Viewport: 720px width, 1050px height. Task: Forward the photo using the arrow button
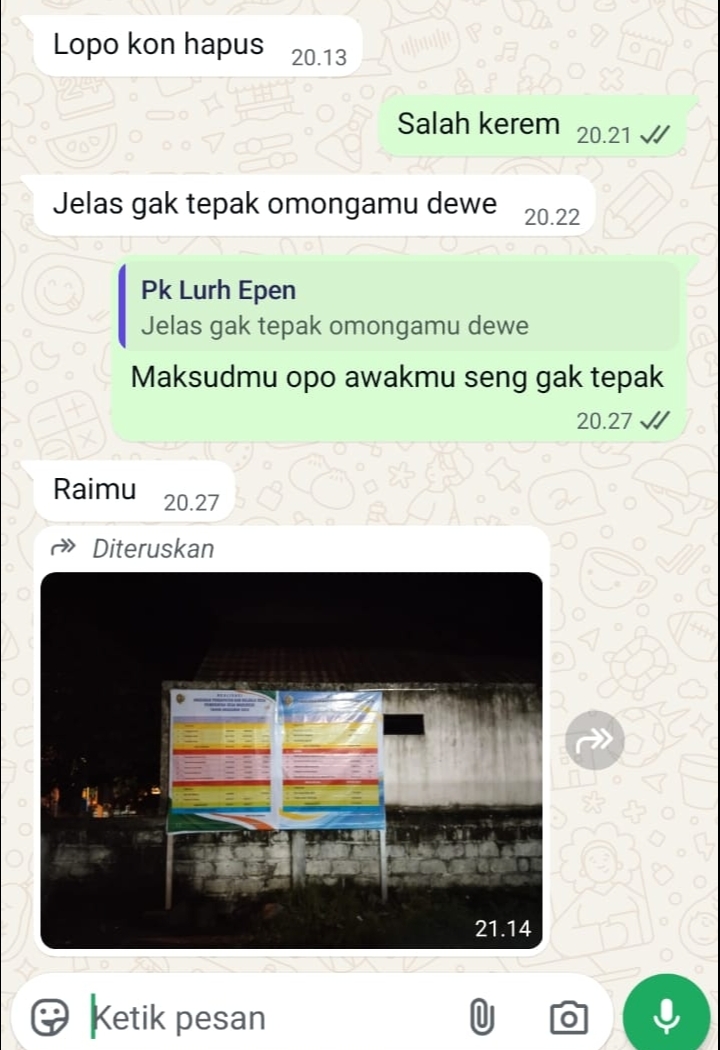coord(594,741)
